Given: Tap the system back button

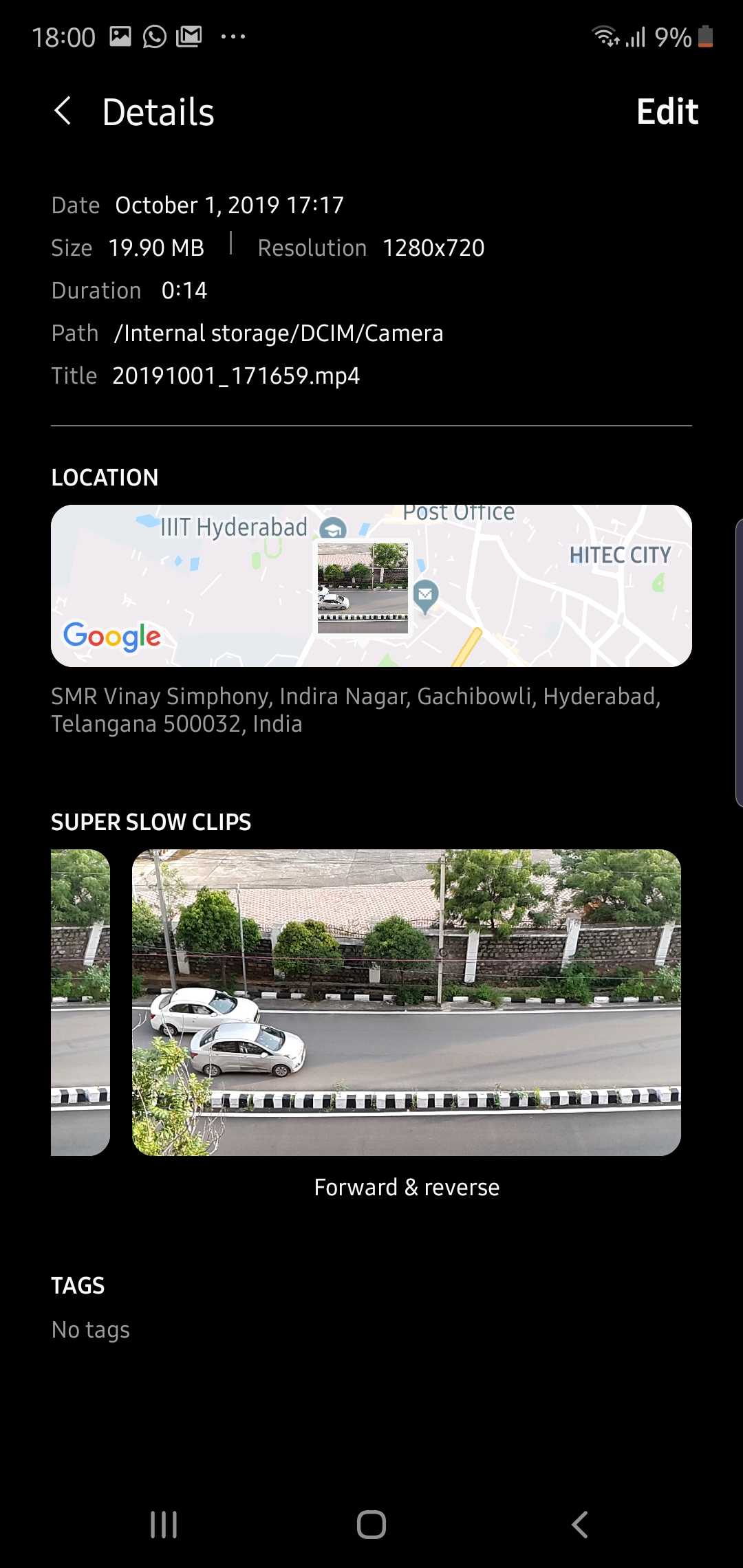Looking at the screenshot, I should click(x=579, y=1525).
